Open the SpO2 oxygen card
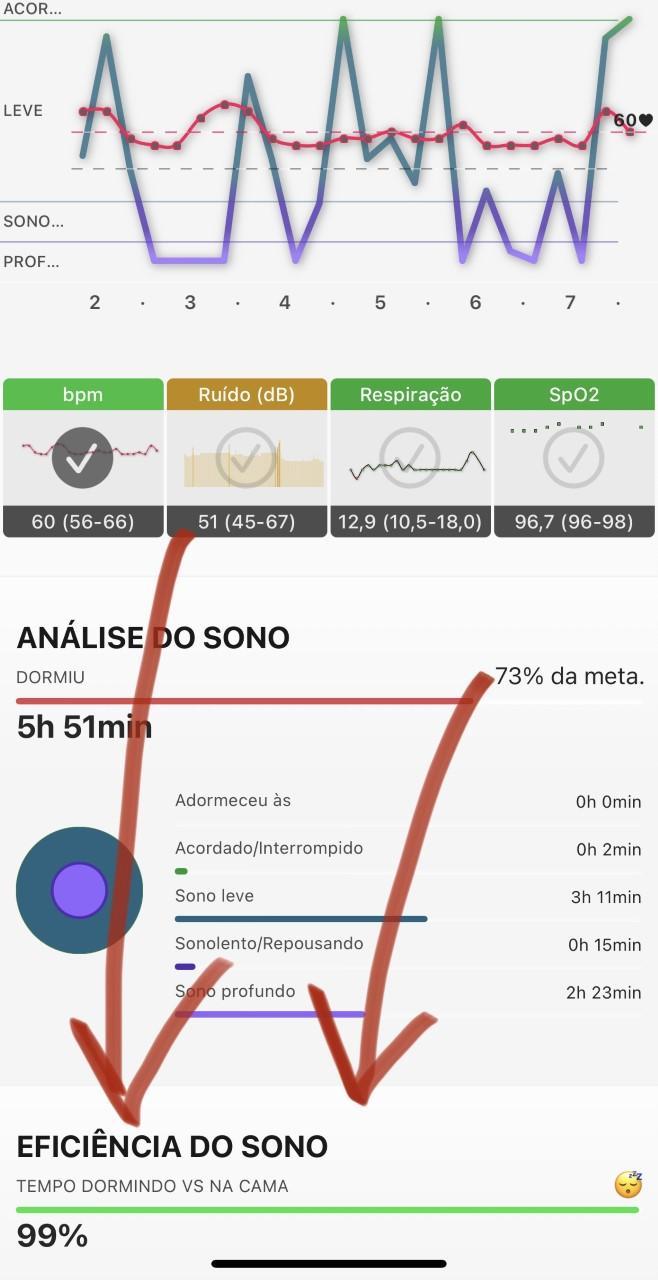The width and height of the screenshot is (658, 1280). [574, 458]
